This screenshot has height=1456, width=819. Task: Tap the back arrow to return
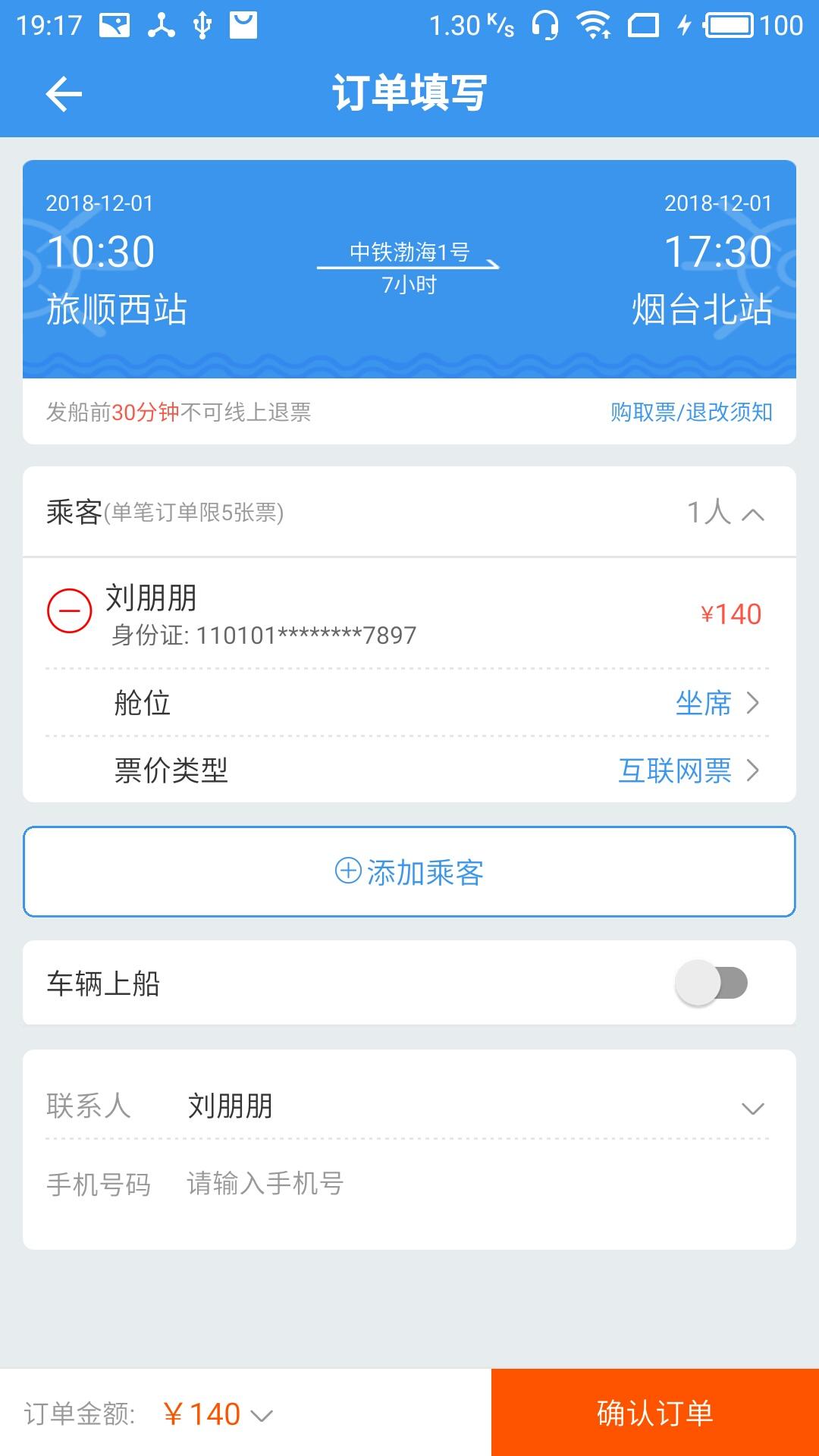pyautogui.click(x=64, y=93)
